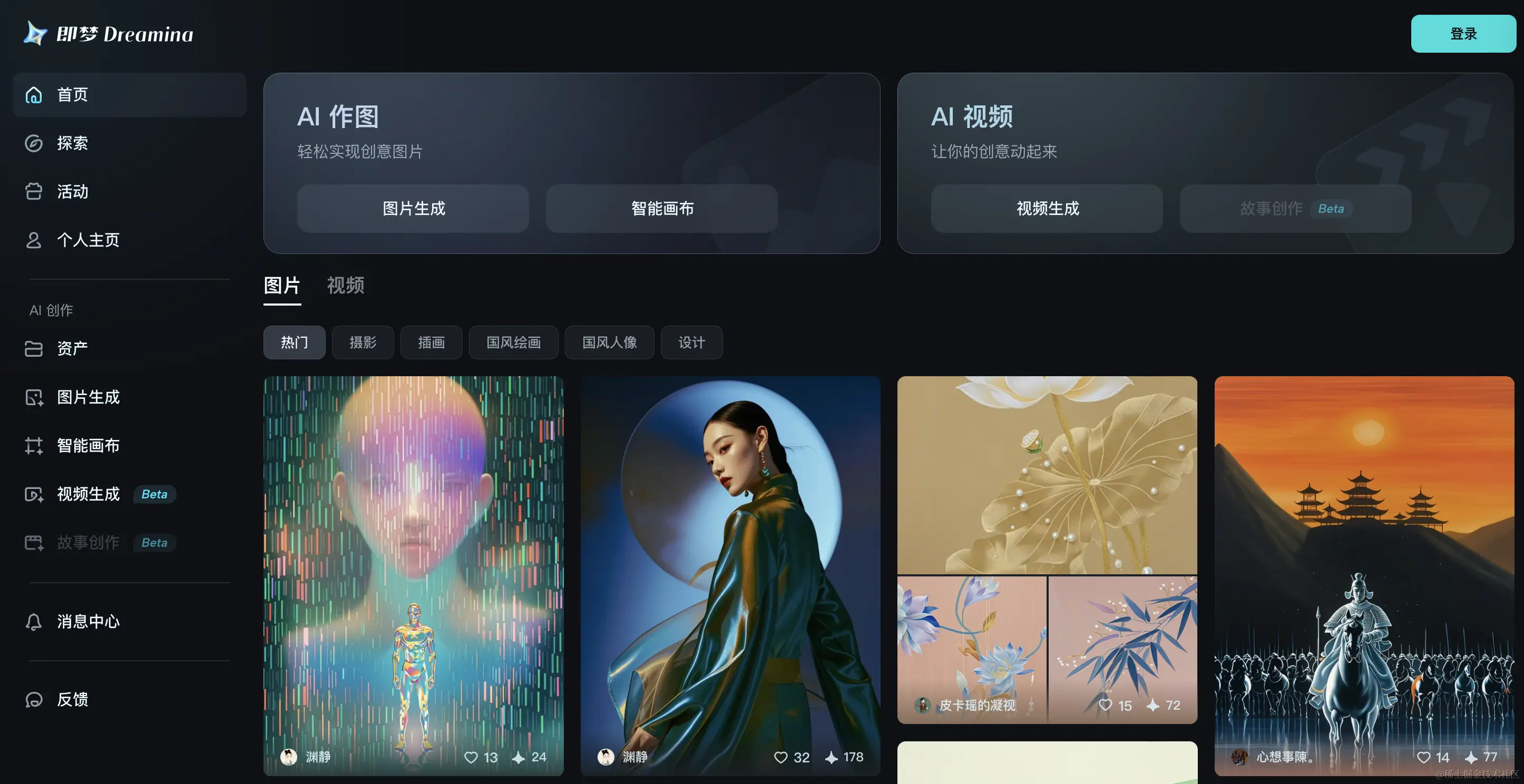Image resolution: width=1524 pixels, height=784 pixels.
Task: Go to 个人主页 profile page
Action: point(87,240)
